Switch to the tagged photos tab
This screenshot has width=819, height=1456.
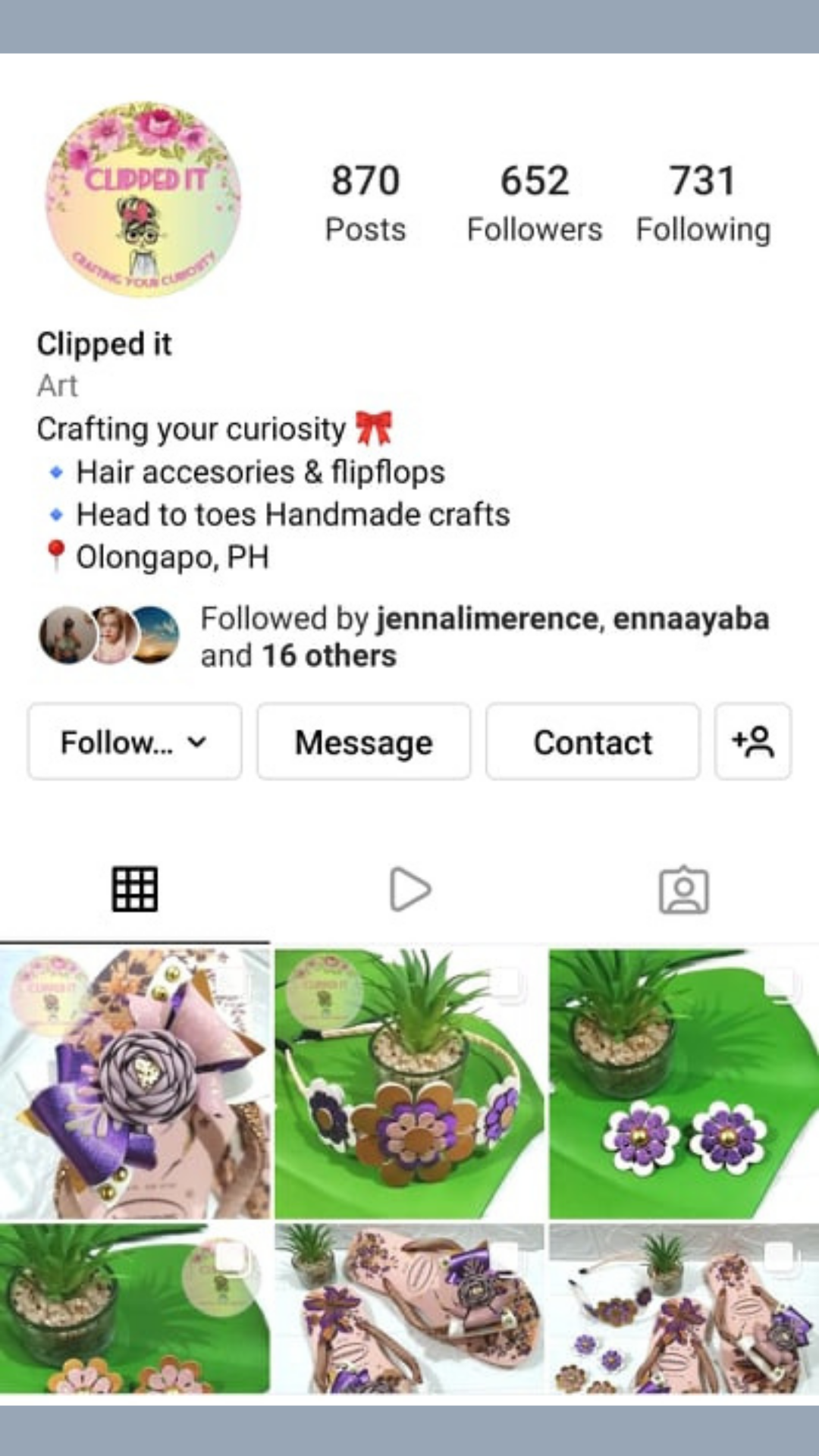(x=683, y=890)
